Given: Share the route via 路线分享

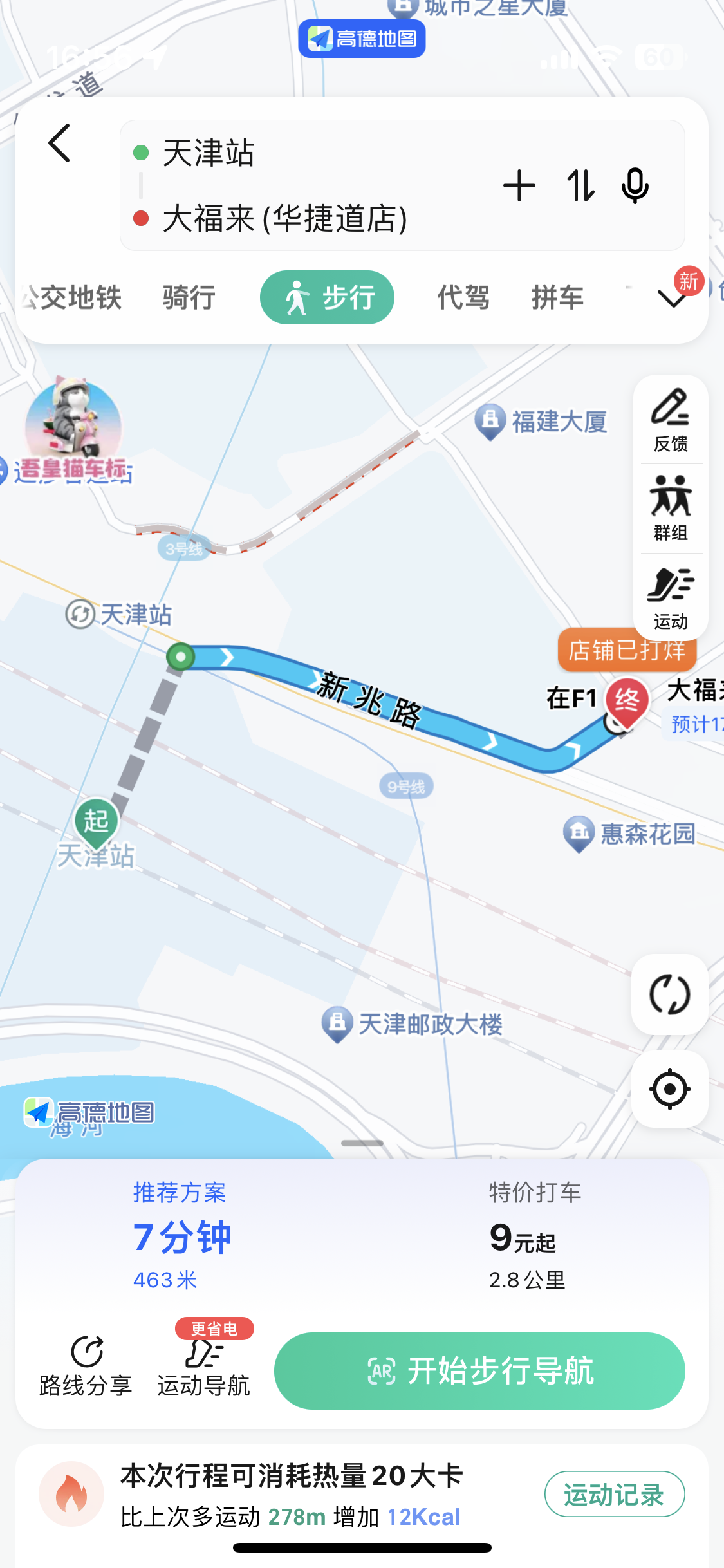Looking at the screenshot, I should 86,1365.
